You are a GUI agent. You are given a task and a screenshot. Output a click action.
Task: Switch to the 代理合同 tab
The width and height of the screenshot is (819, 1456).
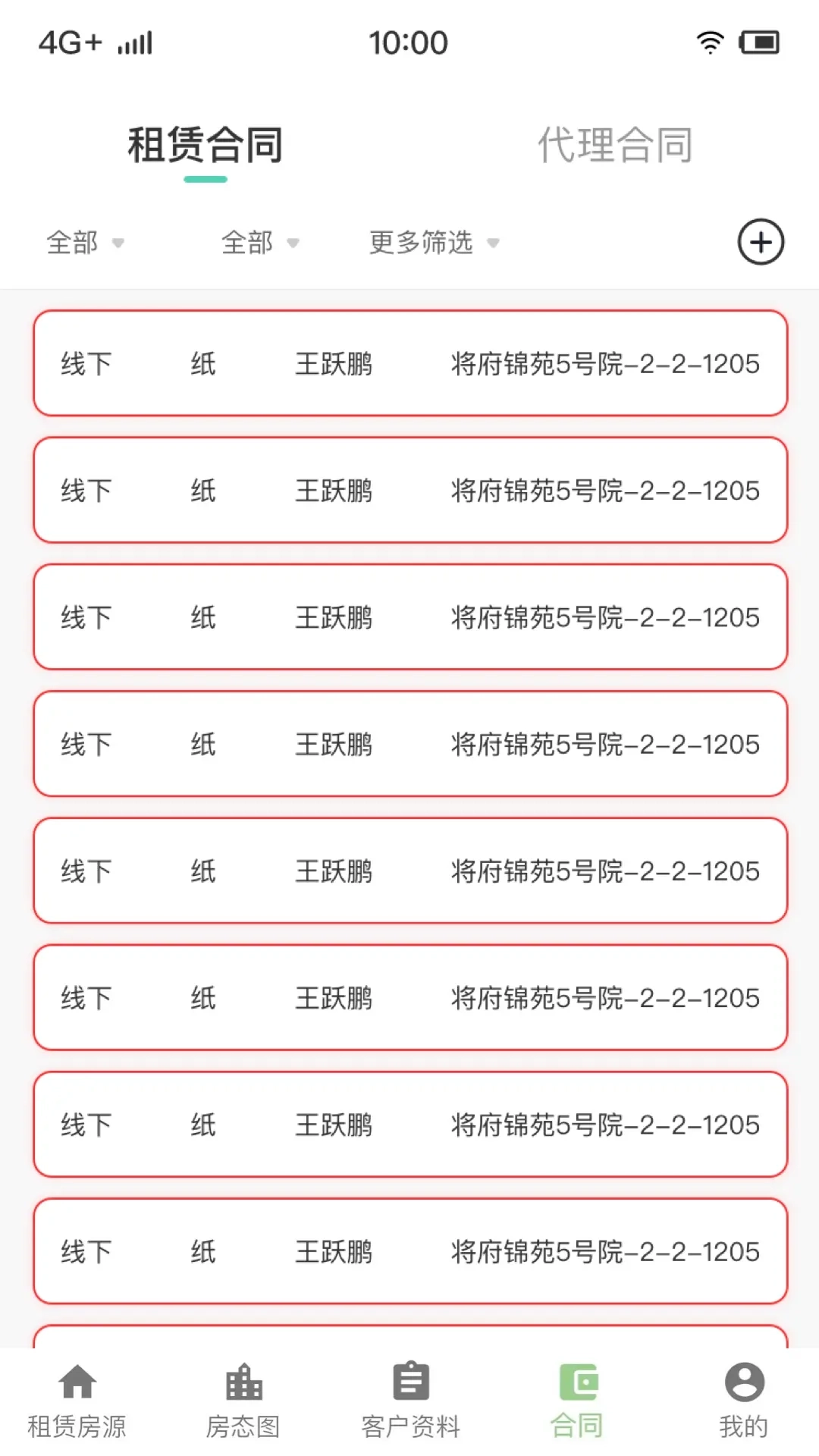(614, 146)
